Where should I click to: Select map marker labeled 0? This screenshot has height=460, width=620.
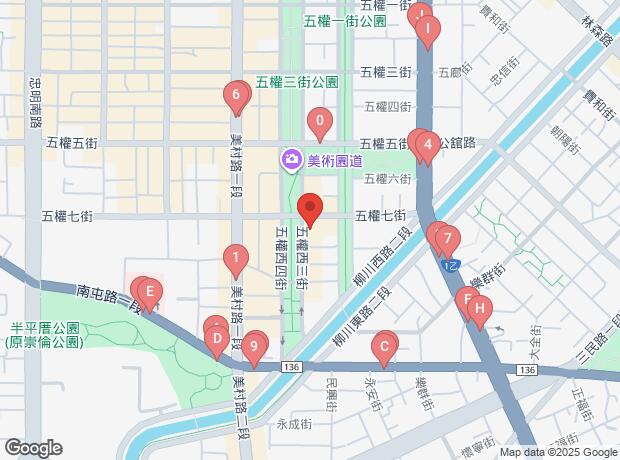coord(319,124)
